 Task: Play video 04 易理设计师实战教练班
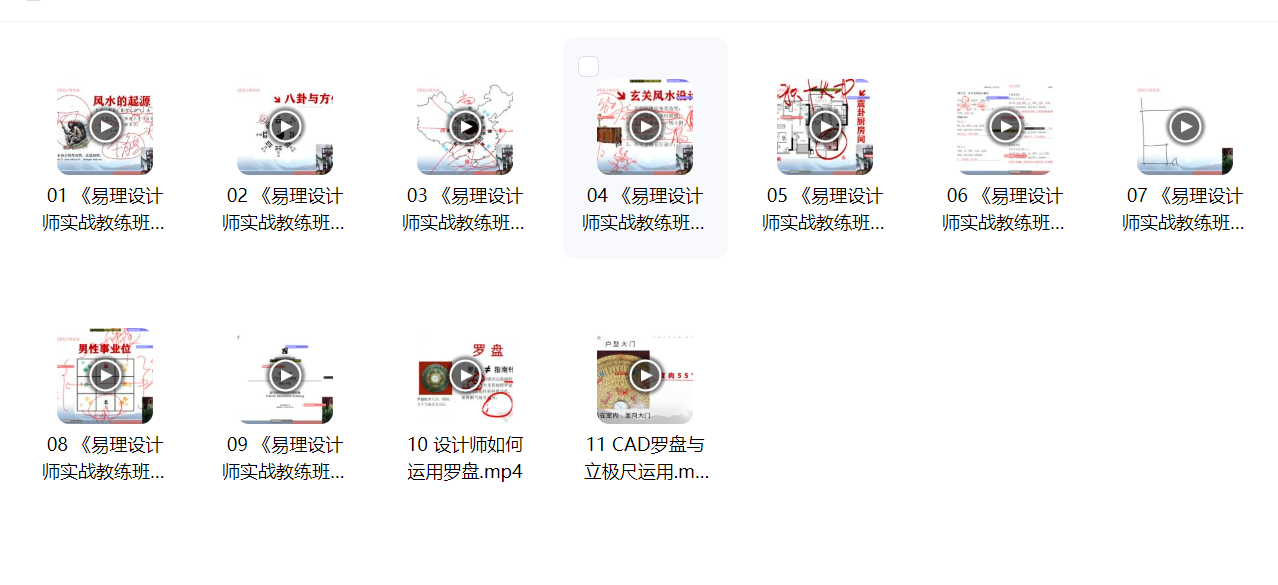click(645, 127)
